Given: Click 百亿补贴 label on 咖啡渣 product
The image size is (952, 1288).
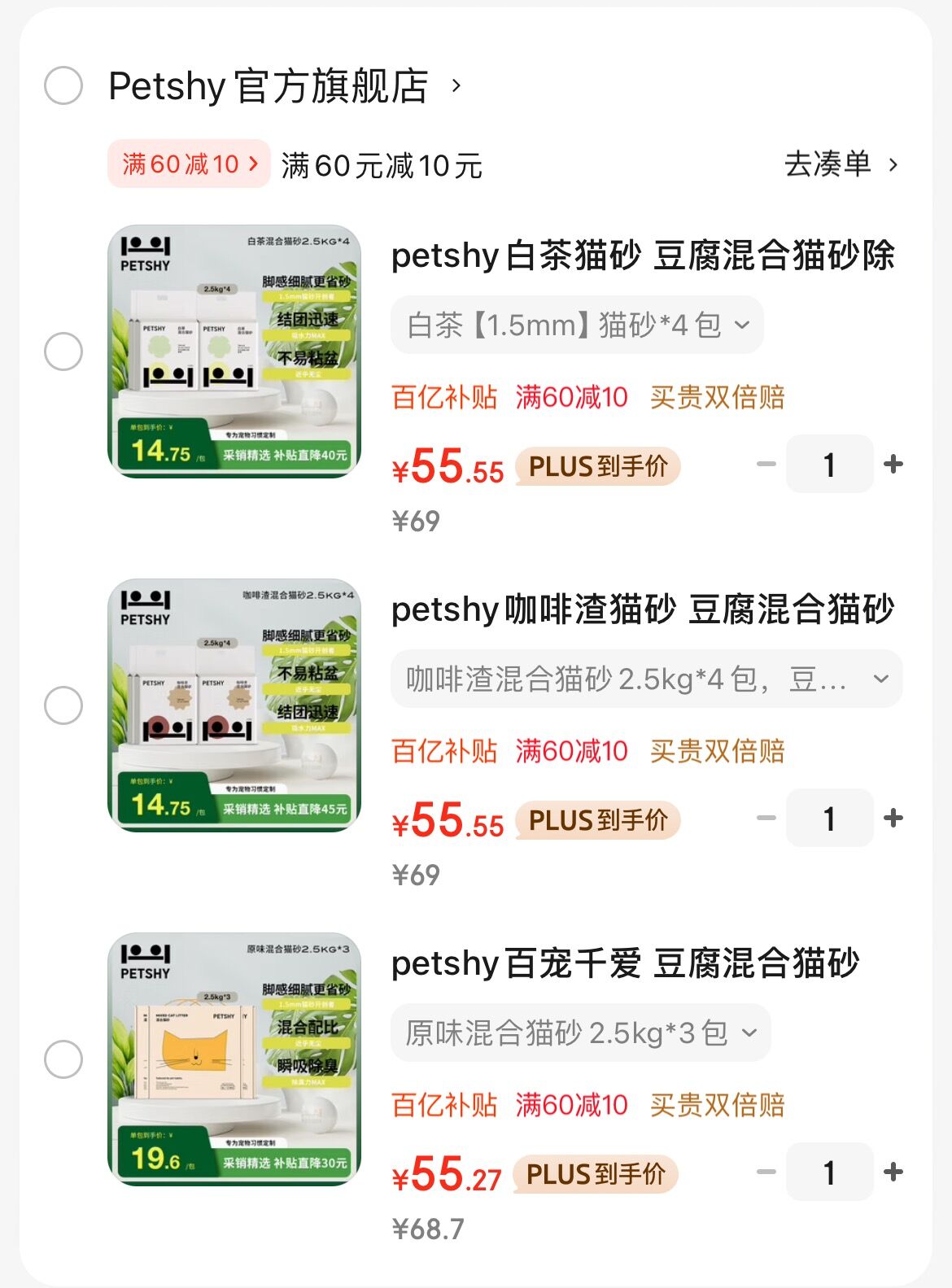Looking at the screenshot, I should tap(443, 753).
